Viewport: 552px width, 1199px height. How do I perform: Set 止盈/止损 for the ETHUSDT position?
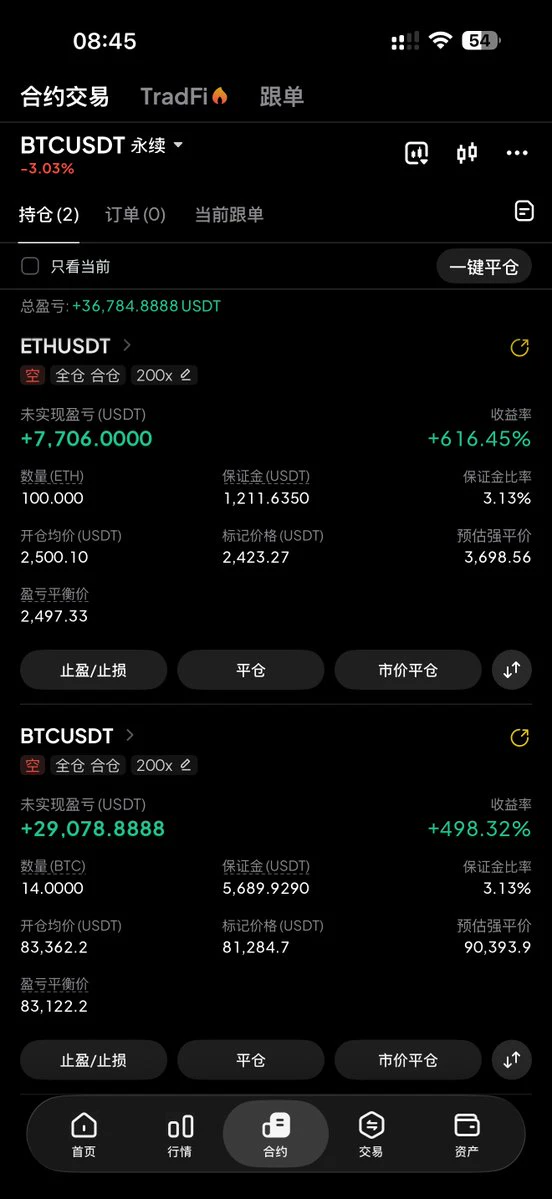[93, 670]
